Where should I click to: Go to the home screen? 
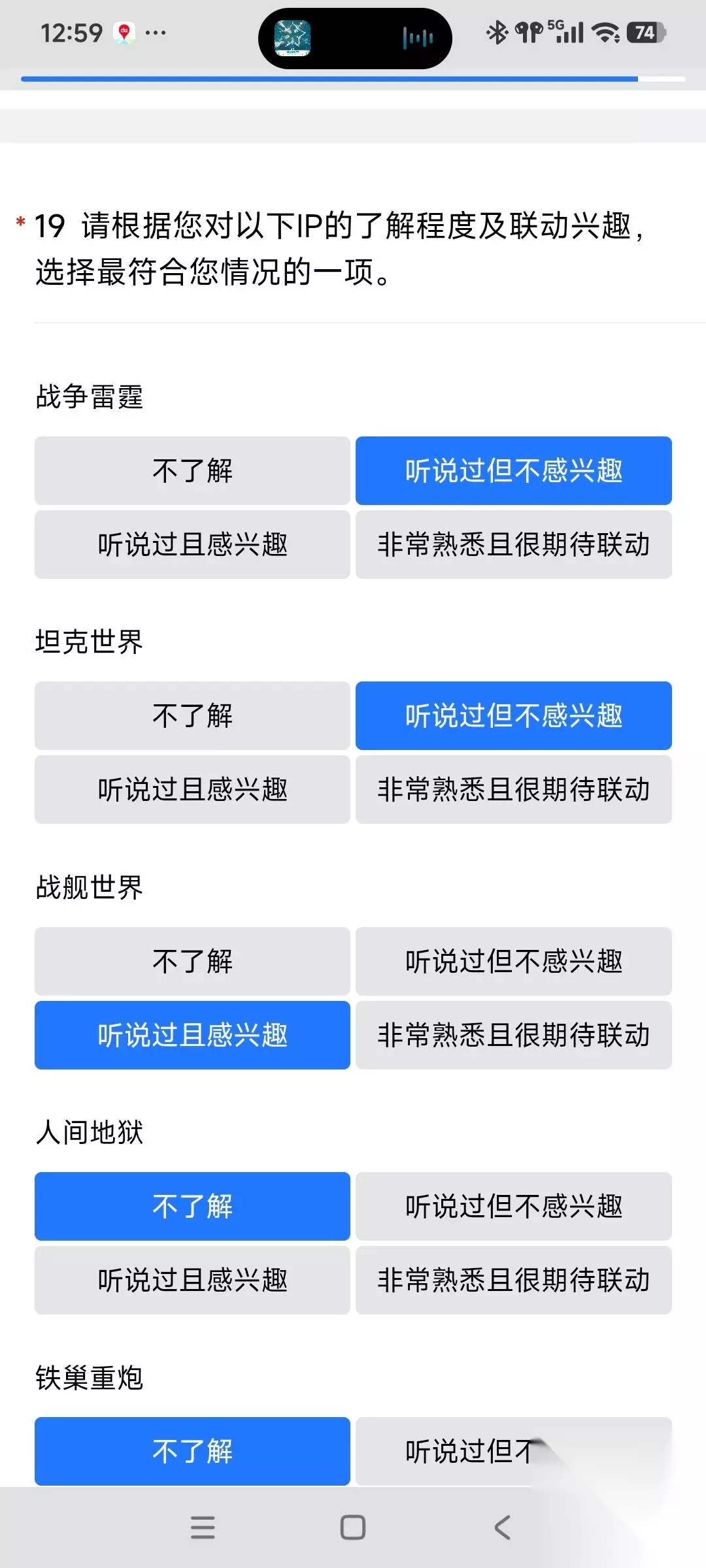(x=353, y=1527)
